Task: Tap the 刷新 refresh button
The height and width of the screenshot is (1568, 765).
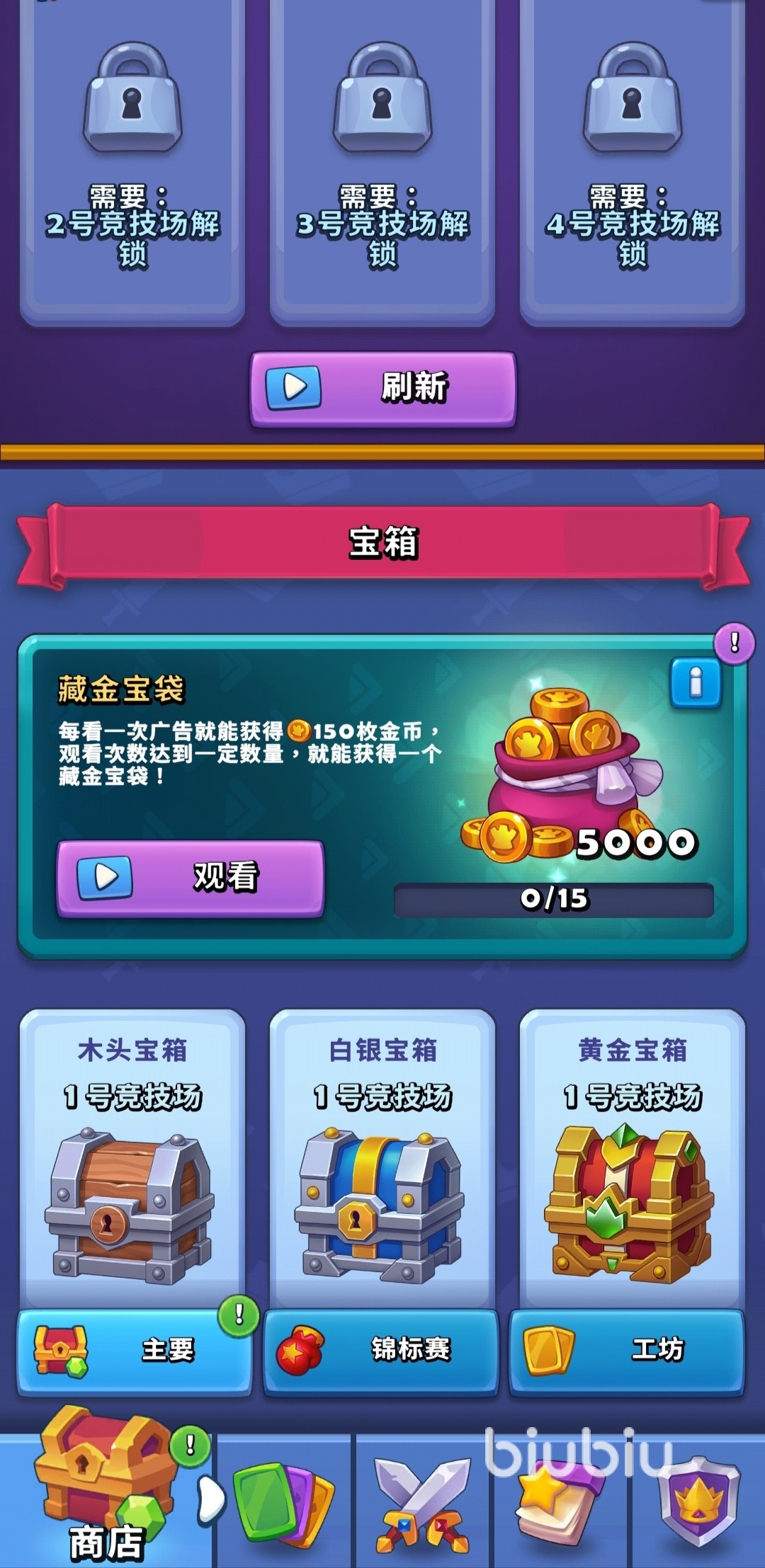Action: [382, 388]
